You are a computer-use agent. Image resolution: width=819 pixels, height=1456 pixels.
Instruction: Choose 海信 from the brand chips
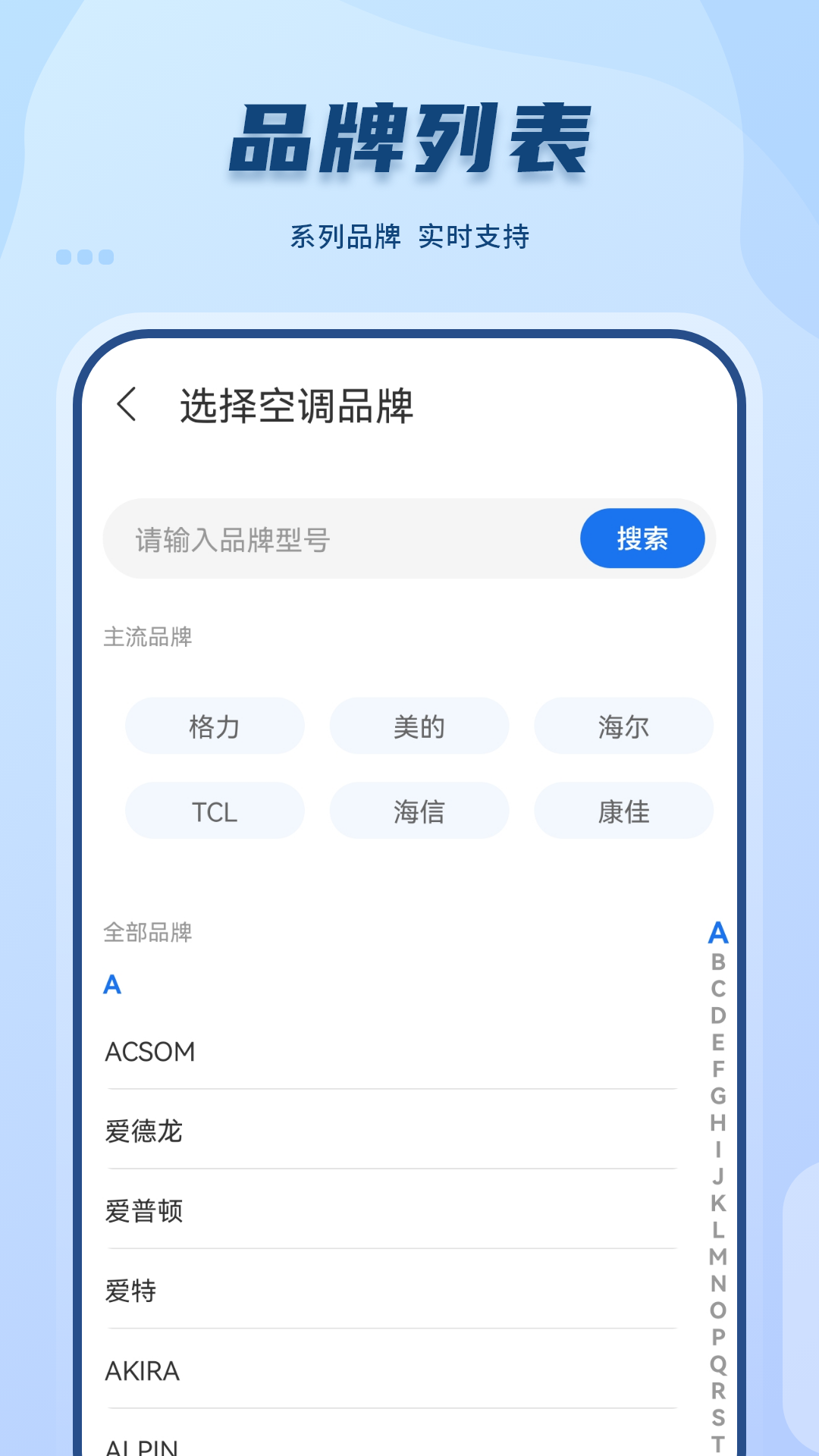[x=419, y=811]
